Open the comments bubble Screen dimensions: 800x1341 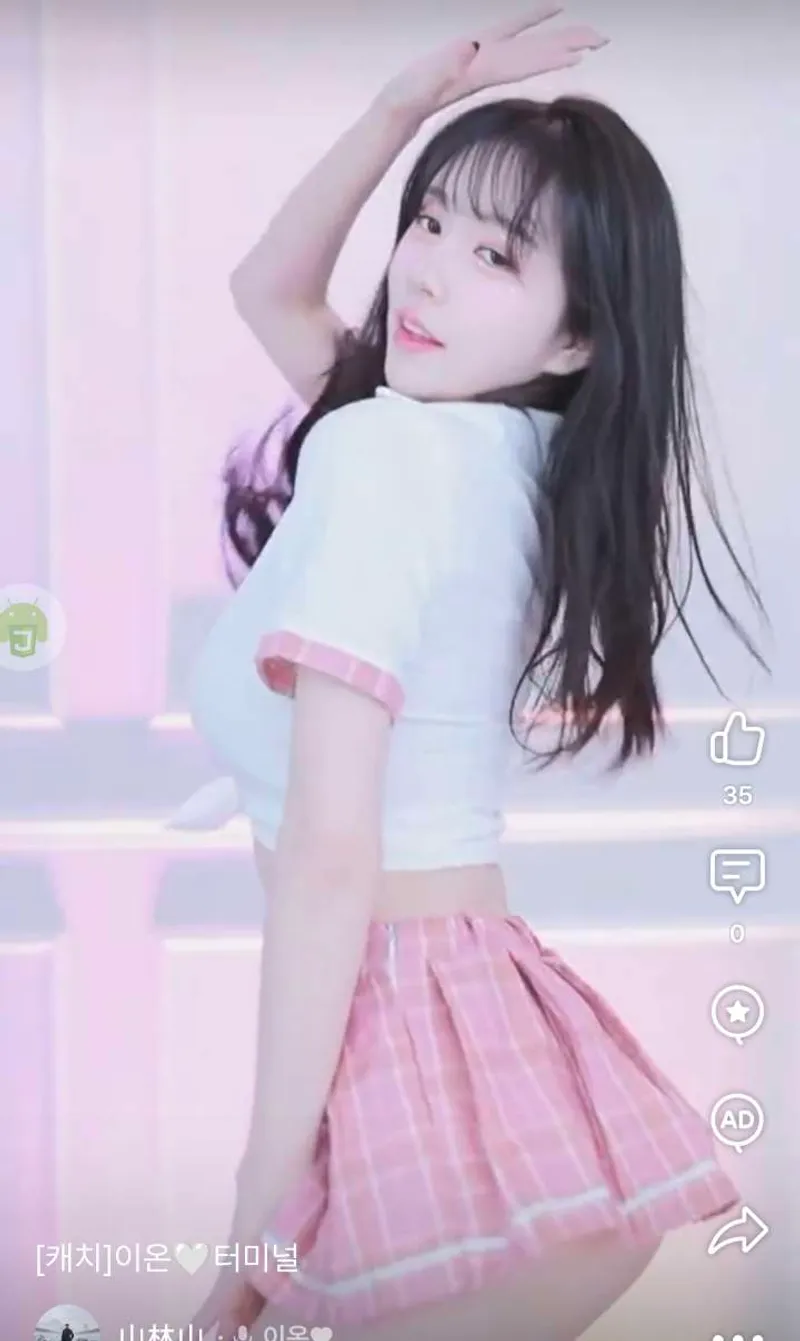tap(737, 875)
